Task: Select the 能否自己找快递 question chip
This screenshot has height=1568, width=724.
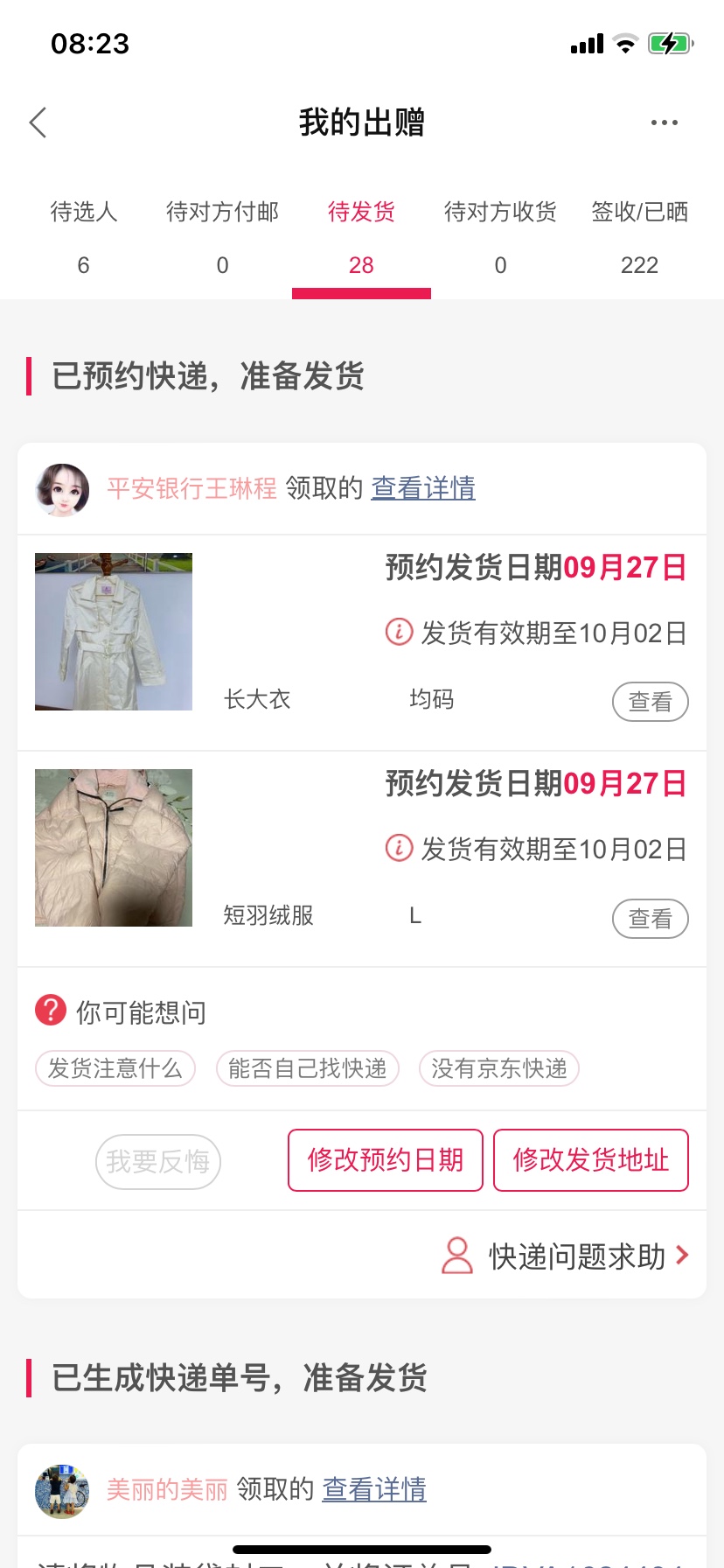Action: click(308, 1068)
